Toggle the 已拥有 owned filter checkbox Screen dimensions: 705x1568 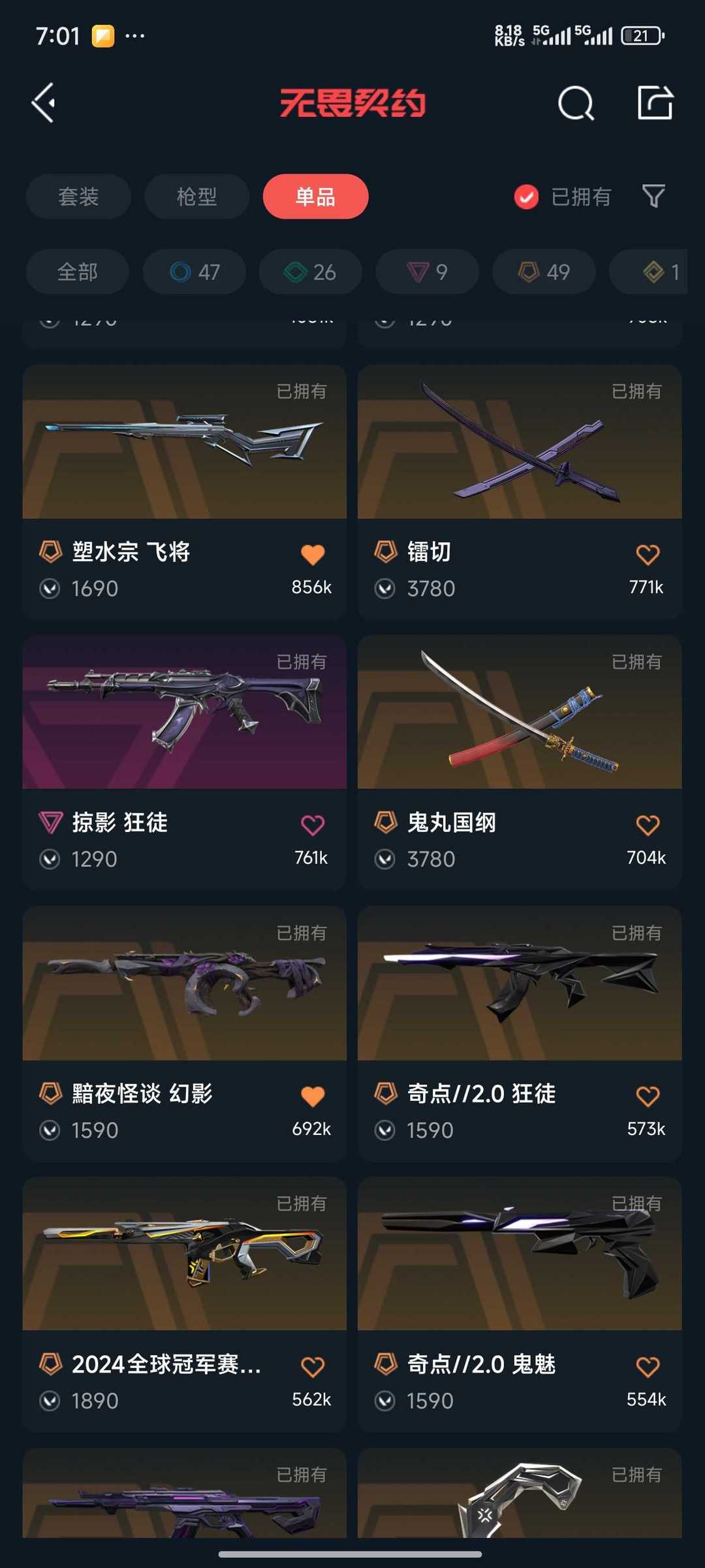pyautogui.click(x=526, y=197)
